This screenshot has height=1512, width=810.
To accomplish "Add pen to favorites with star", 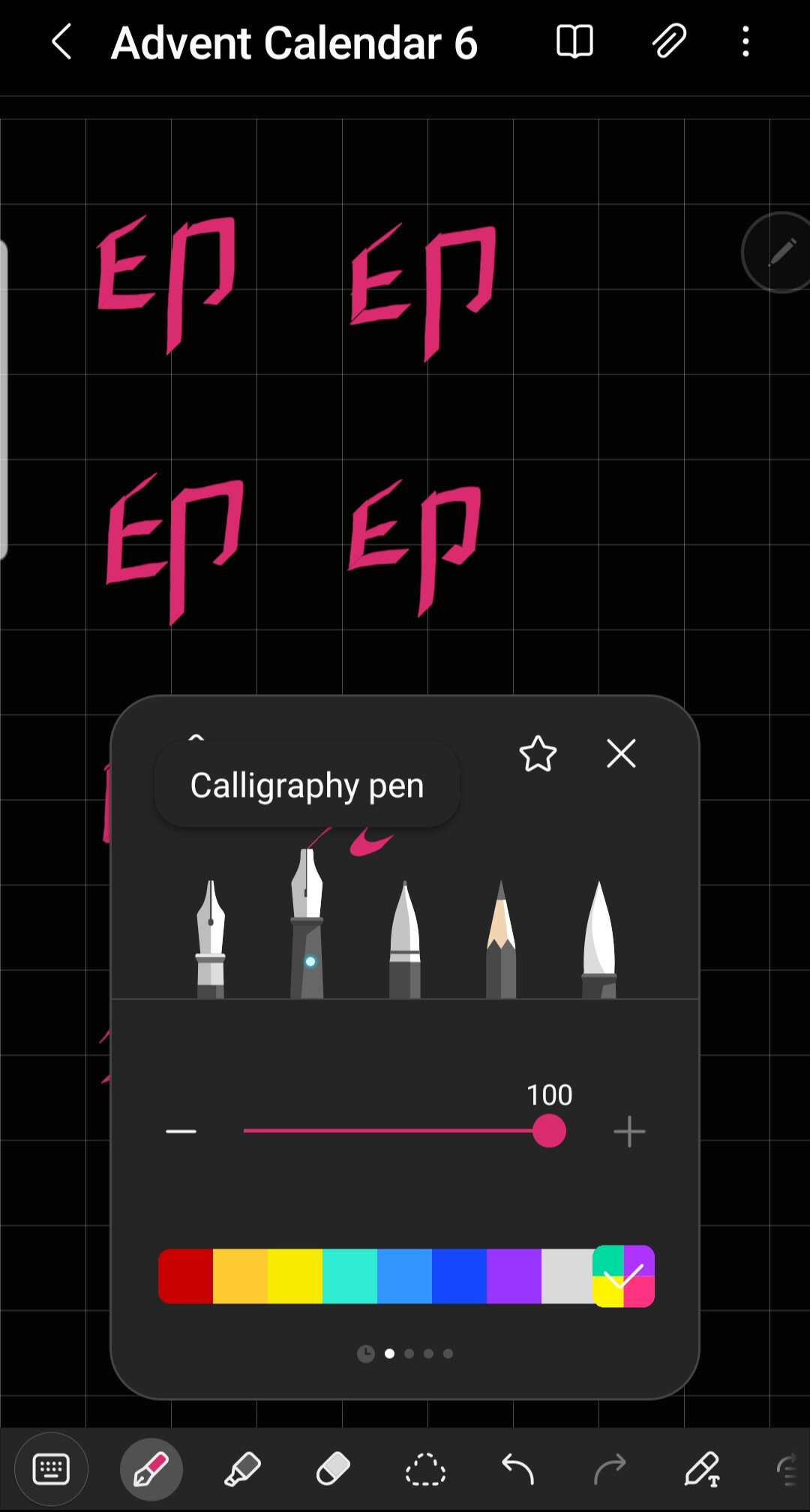I will click(x=538, y=753).
